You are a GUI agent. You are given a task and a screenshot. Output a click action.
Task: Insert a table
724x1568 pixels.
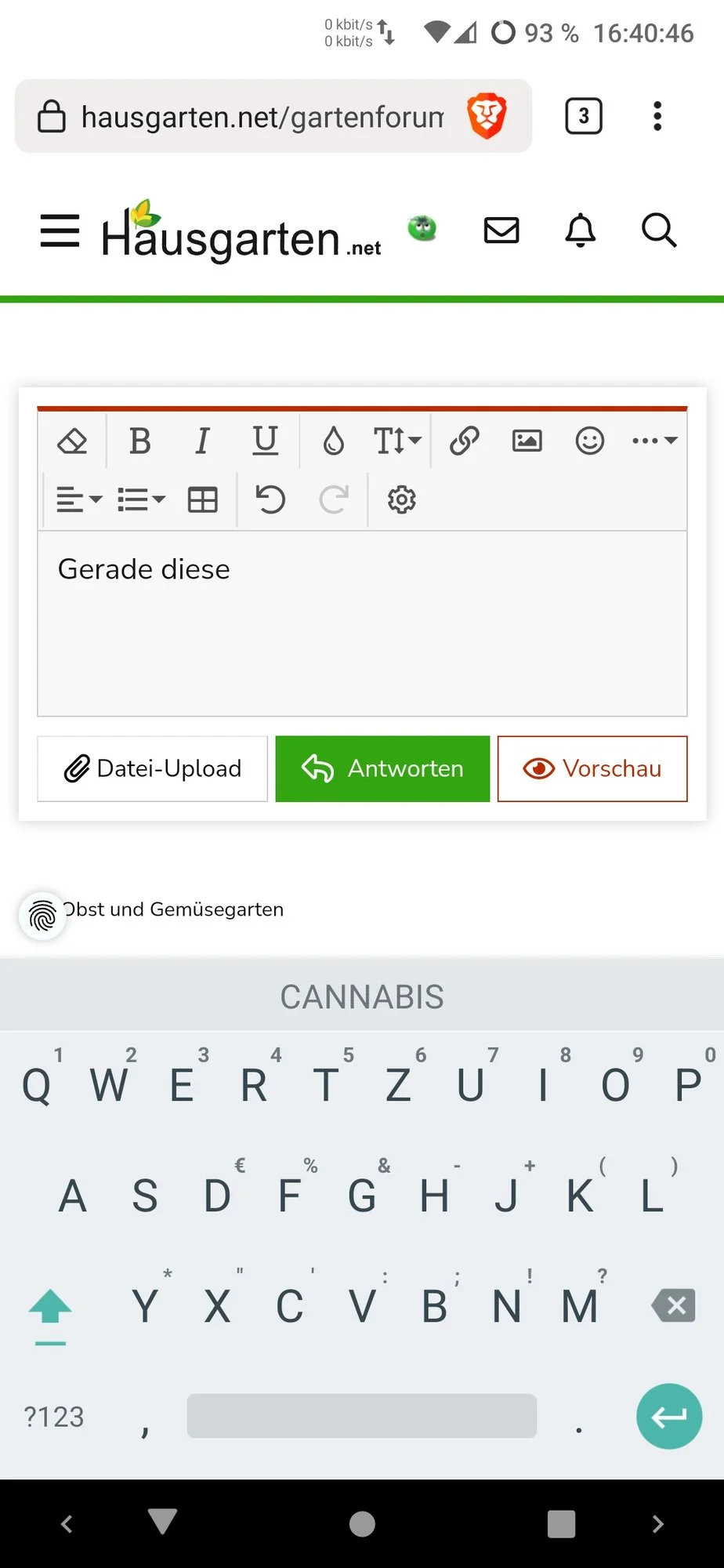coord(203,499)
